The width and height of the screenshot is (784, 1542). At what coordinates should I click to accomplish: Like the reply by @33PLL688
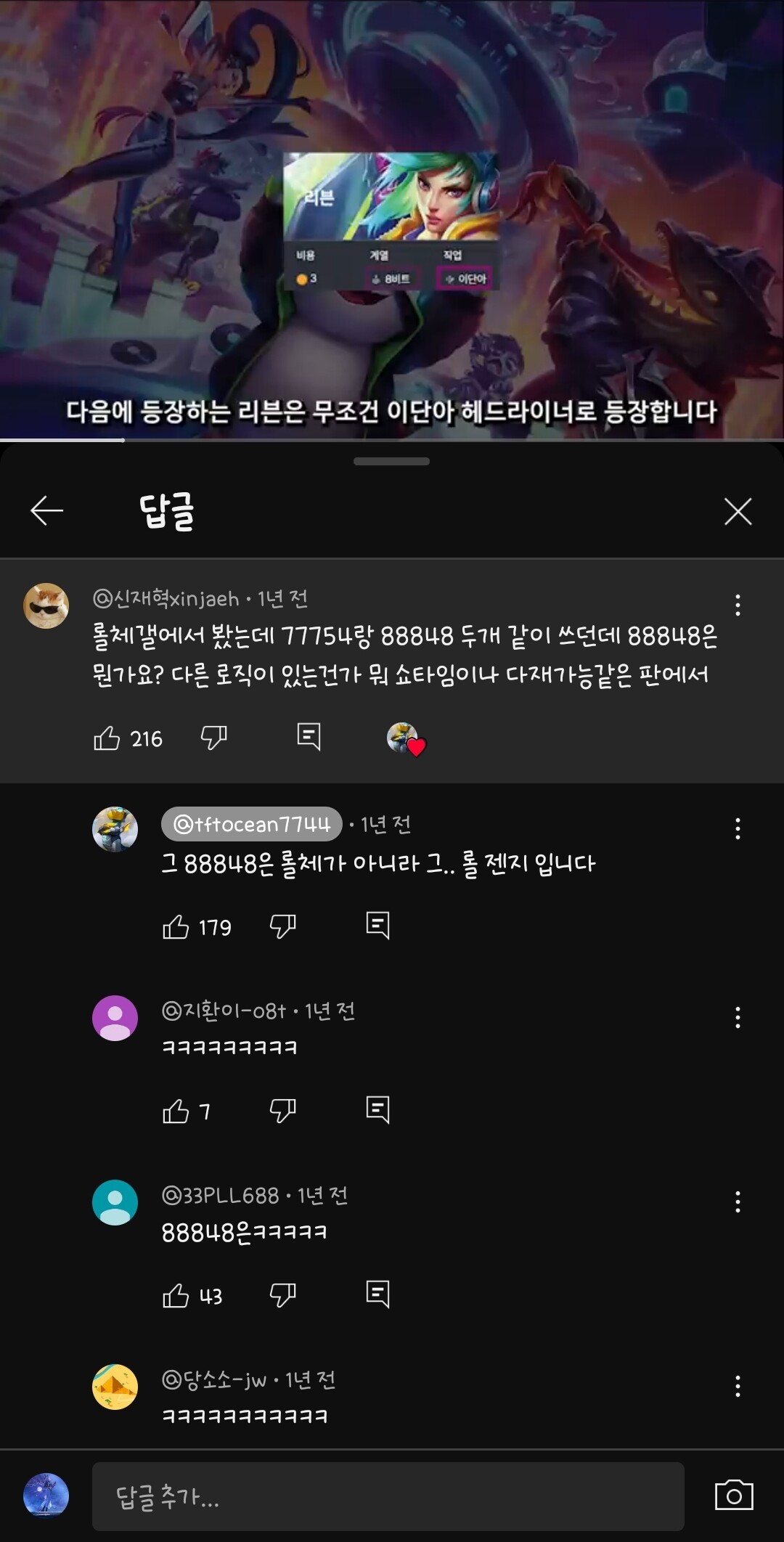[176, 1296]
